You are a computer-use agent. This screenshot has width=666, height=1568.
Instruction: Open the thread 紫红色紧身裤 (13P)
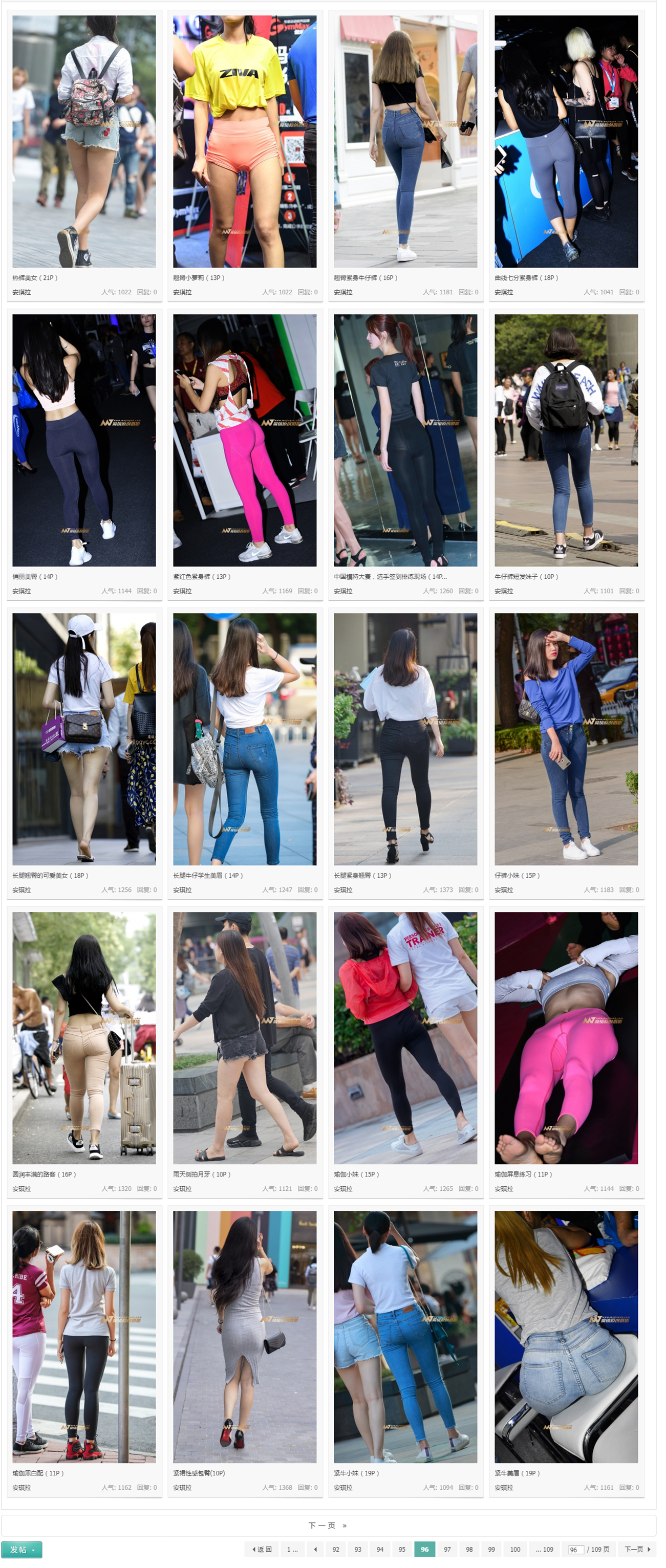tap(202, 576)
